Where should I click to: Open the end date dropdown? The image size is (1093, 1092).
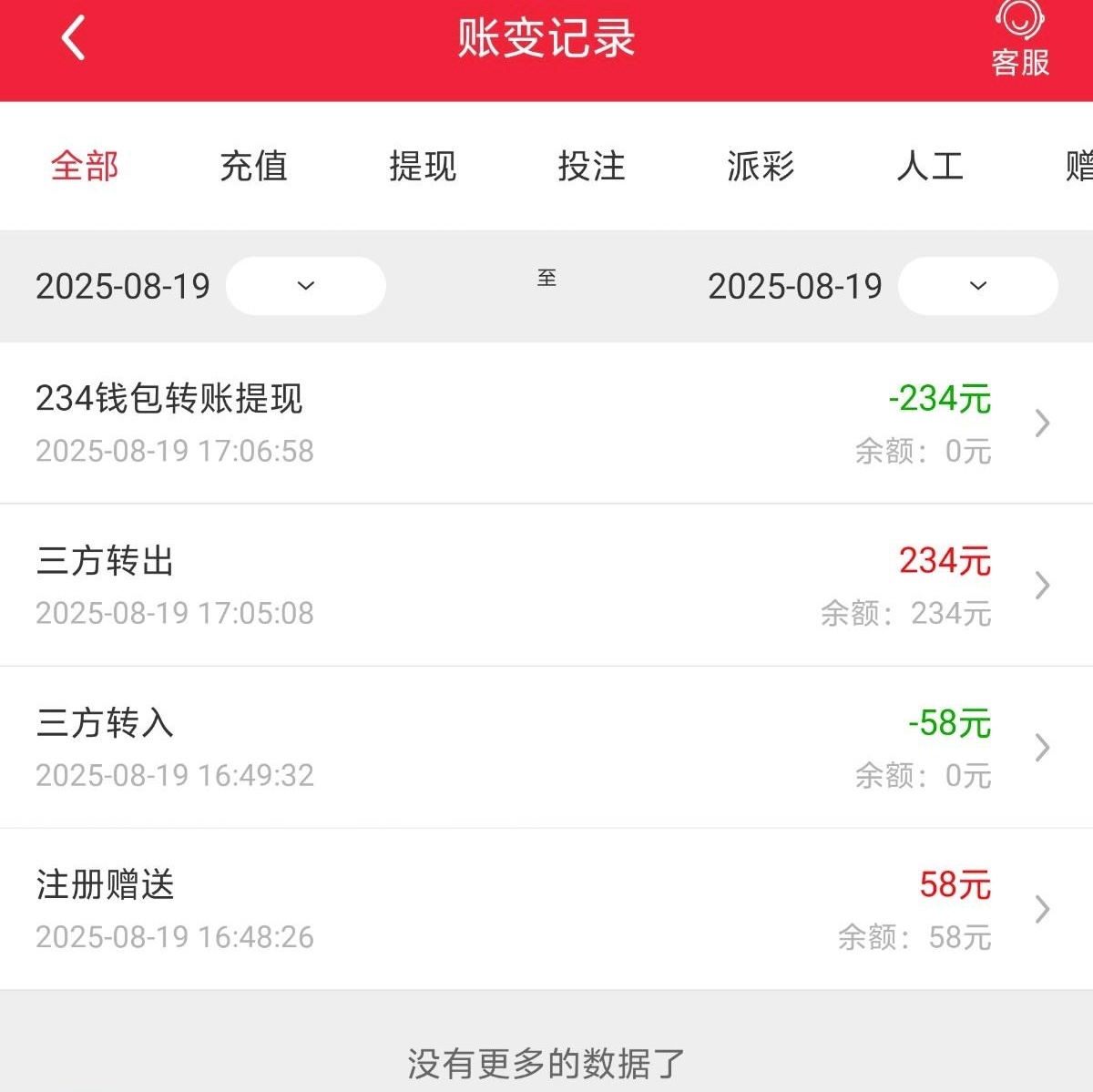977,286
